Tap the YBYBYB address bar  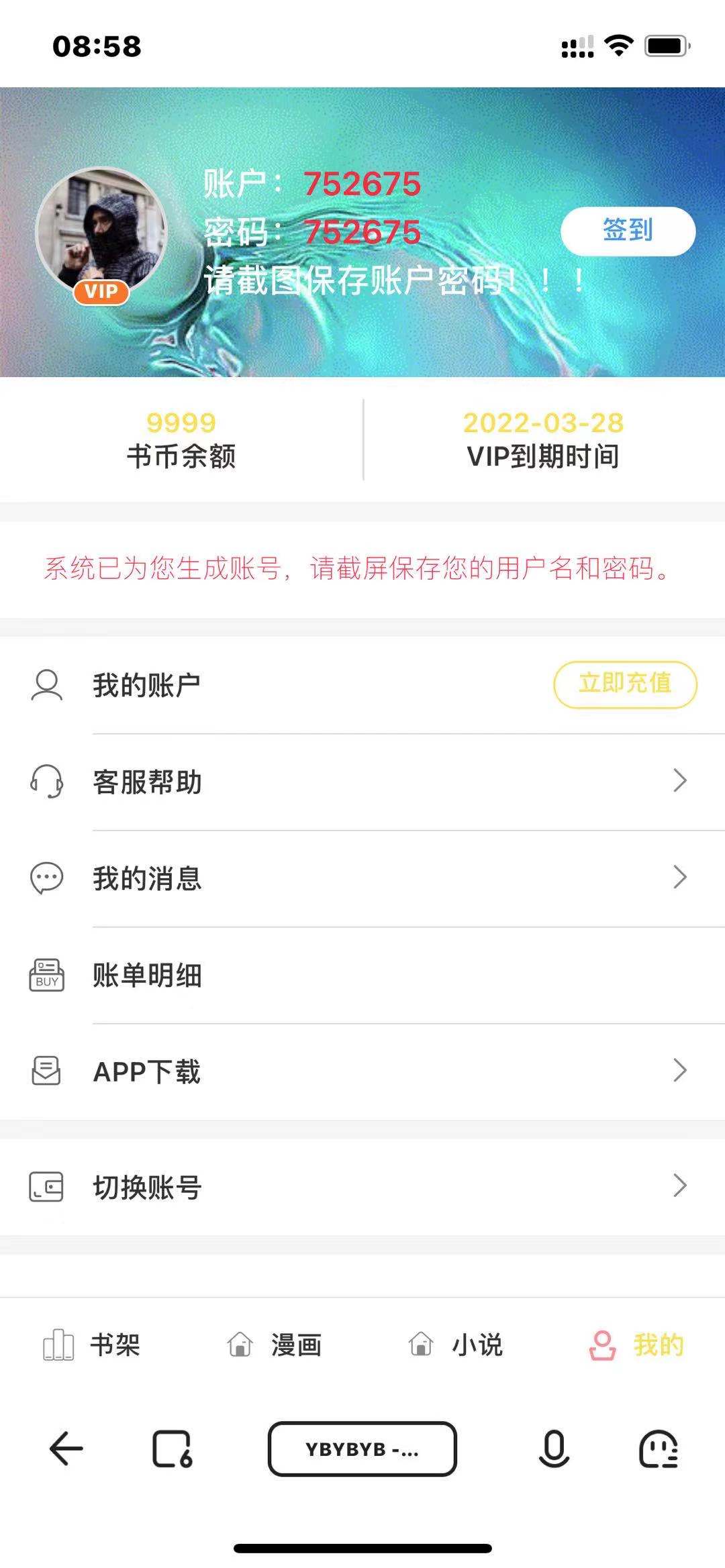pos(362,1450)
